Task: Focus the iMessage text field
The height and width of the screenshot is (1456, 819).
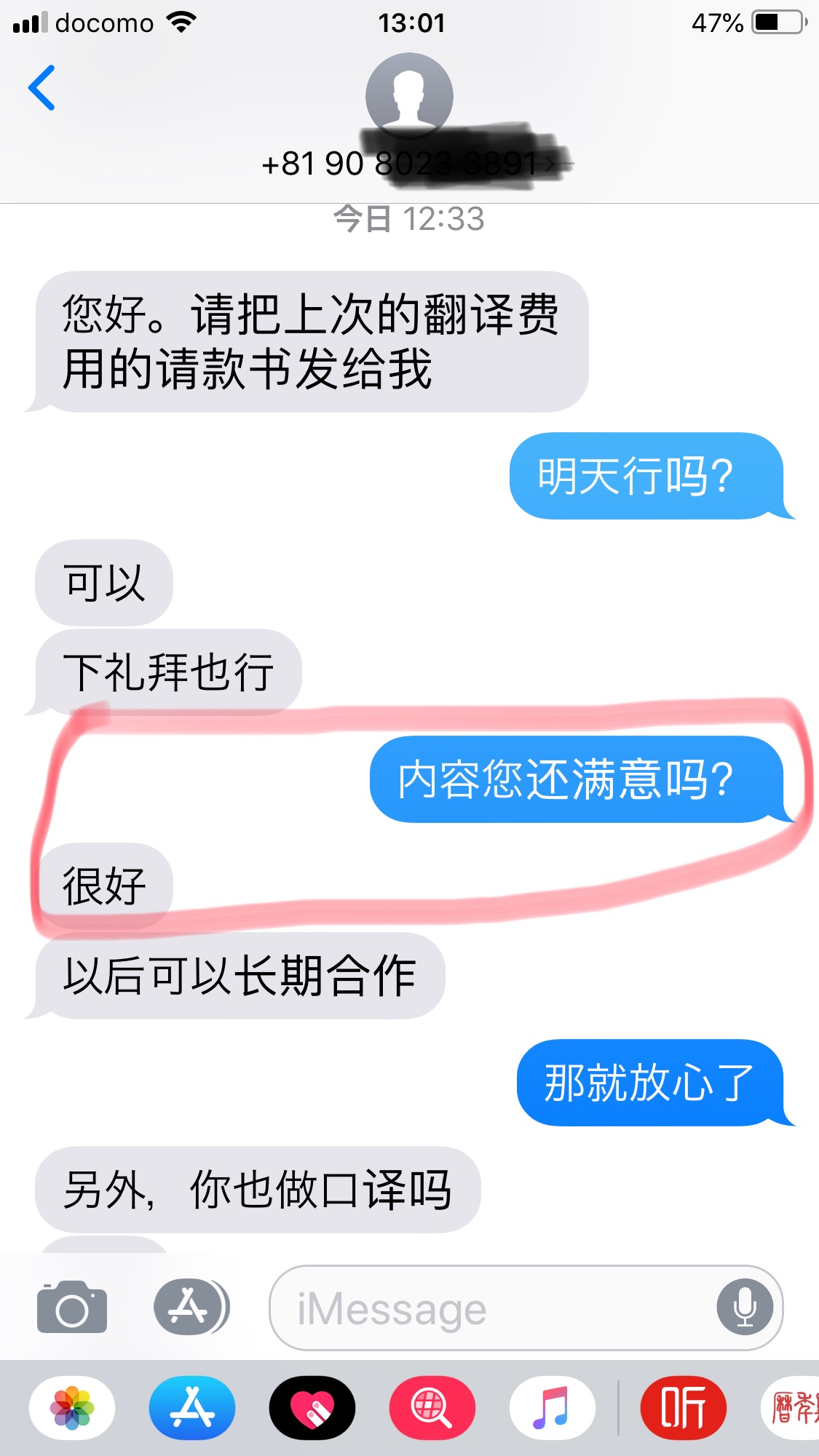Action: [488, 1309]
